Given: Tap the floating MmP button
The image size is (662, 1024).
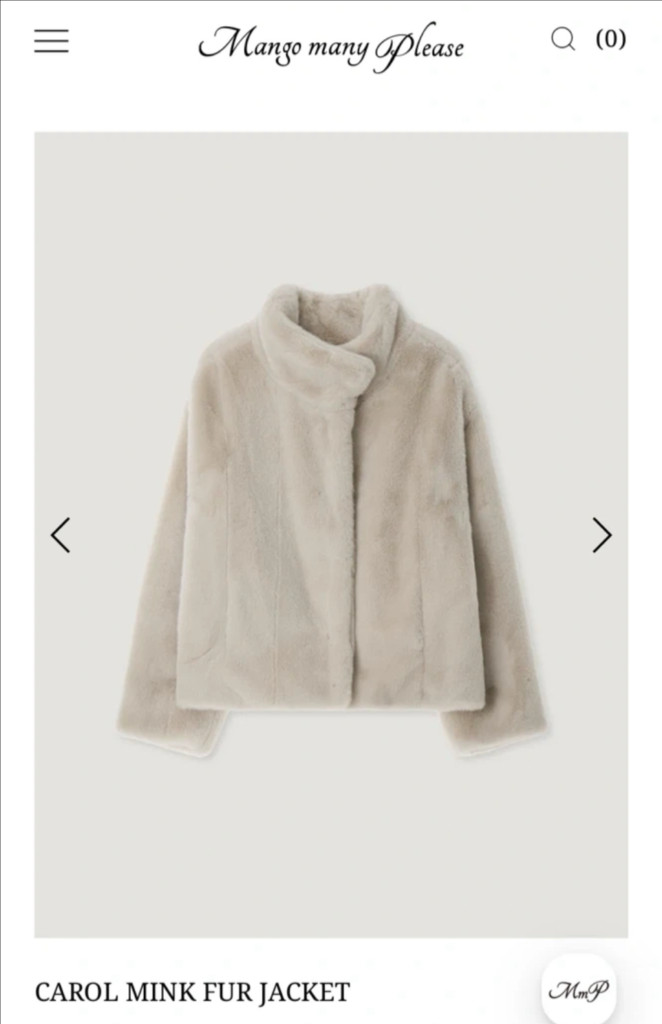Looking at the screenshot, I should click(x=578, y=990).
